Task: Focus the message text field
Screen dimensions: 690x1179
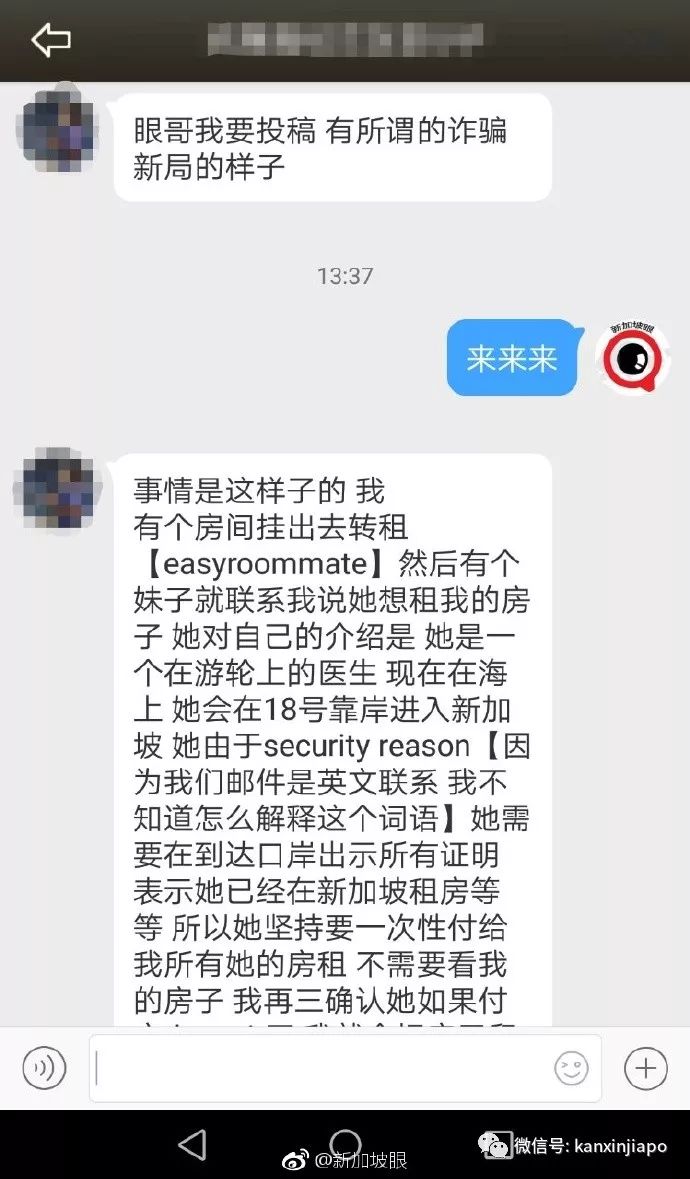Action: 320,1068
